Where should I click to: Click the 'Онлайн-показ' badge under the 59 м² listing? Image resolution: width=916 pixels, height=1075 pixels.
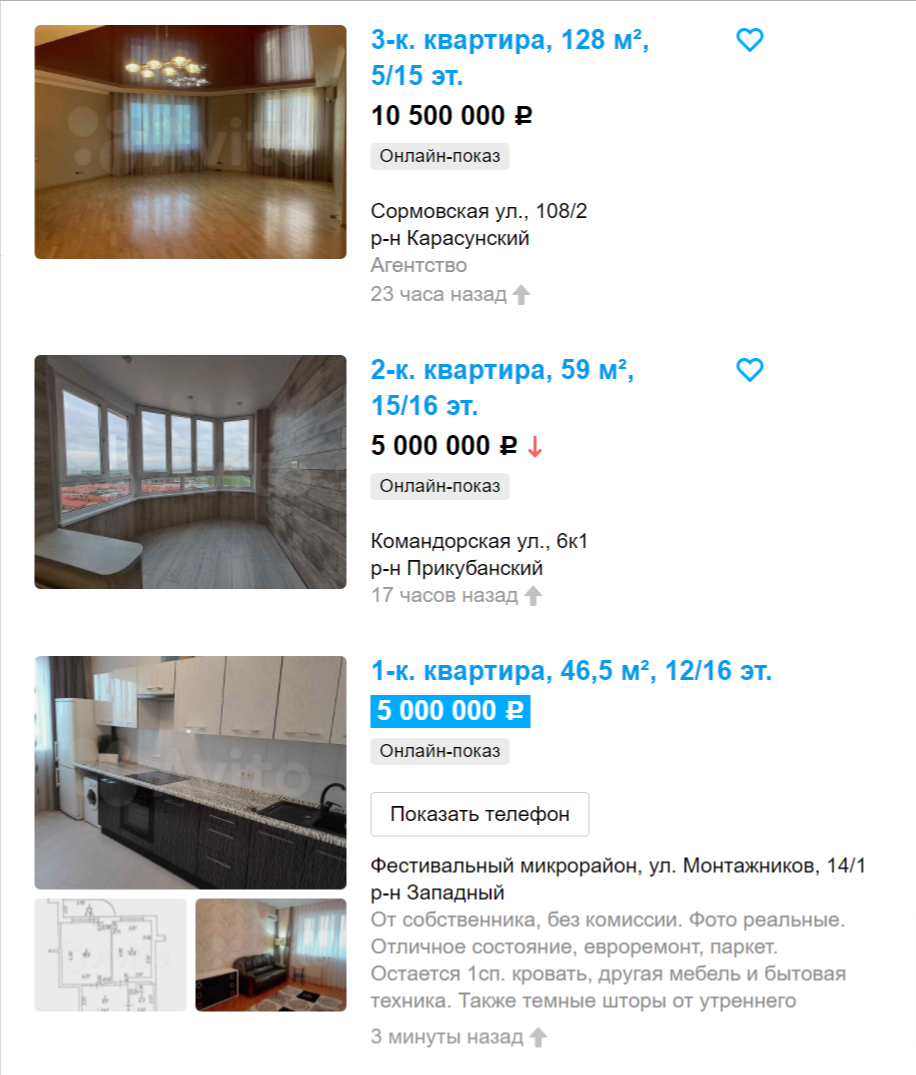click(441, 487)
